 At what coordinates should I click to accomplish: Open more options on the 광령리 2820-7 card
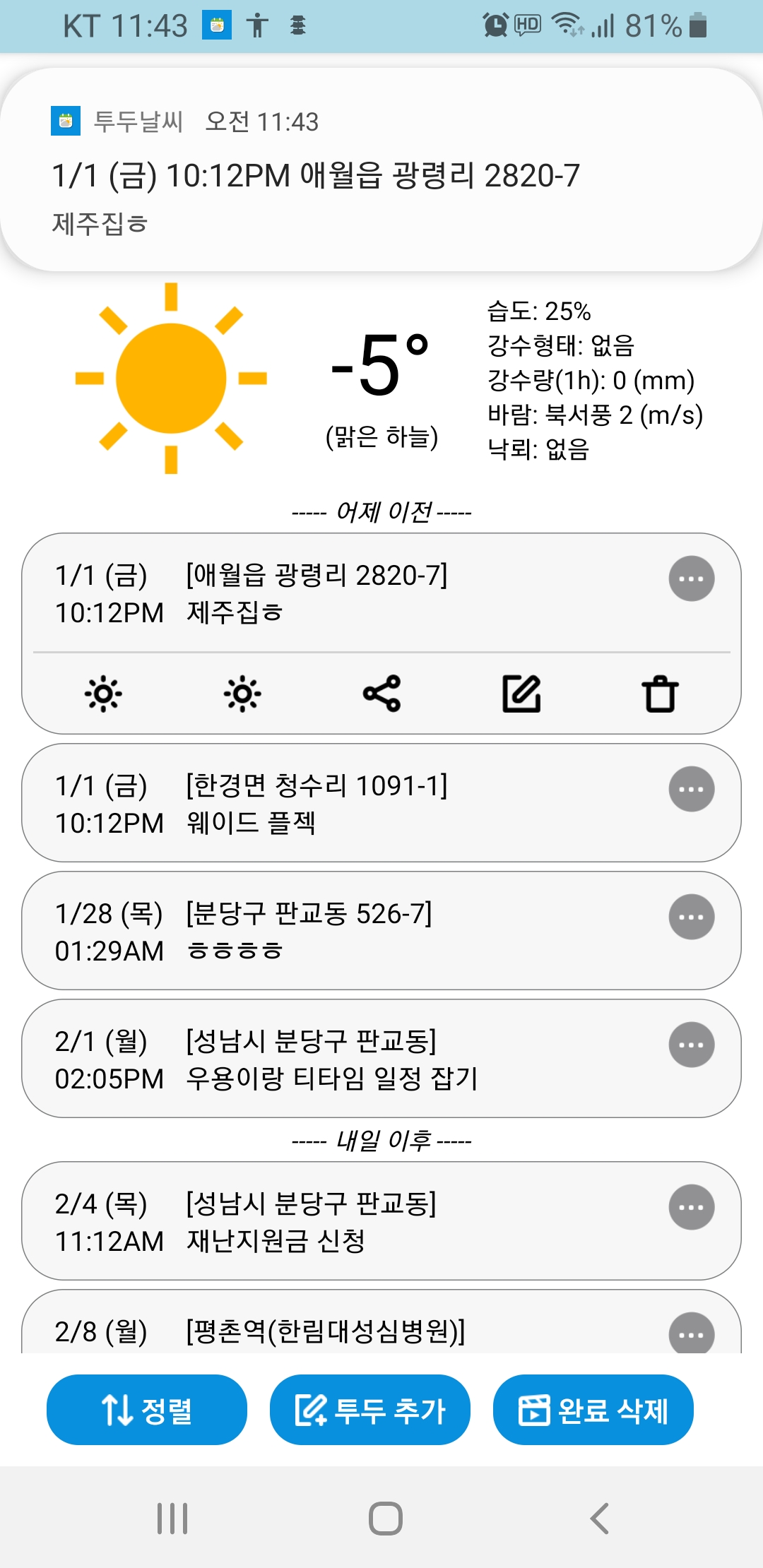(x=691, y=579)
